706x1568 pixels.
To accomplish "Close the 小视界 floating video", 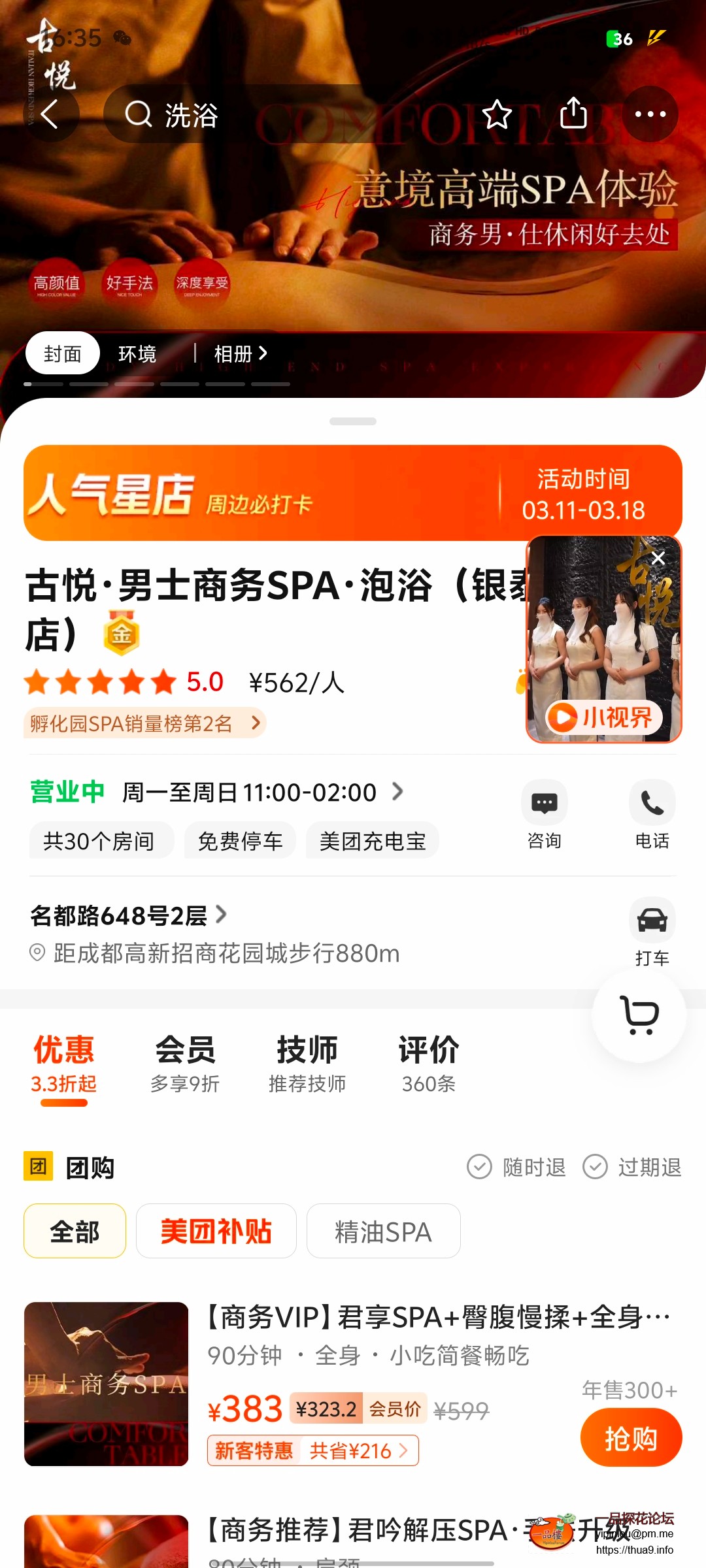I will [x=658, y=558].
